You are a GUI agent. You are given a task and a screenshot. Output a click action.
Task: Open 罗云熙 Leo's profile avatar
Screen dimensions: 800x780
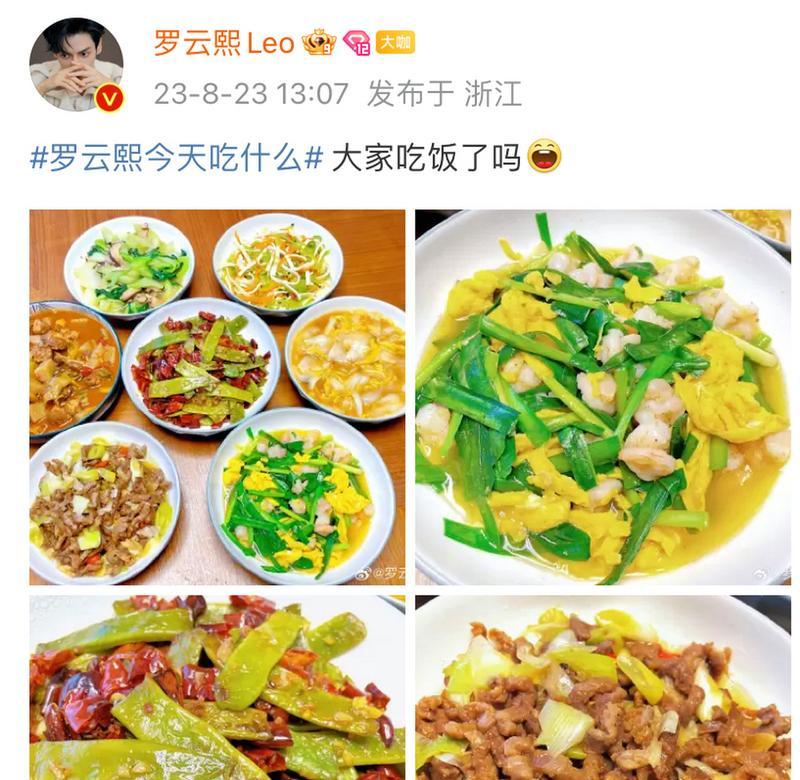coord(76,63)
